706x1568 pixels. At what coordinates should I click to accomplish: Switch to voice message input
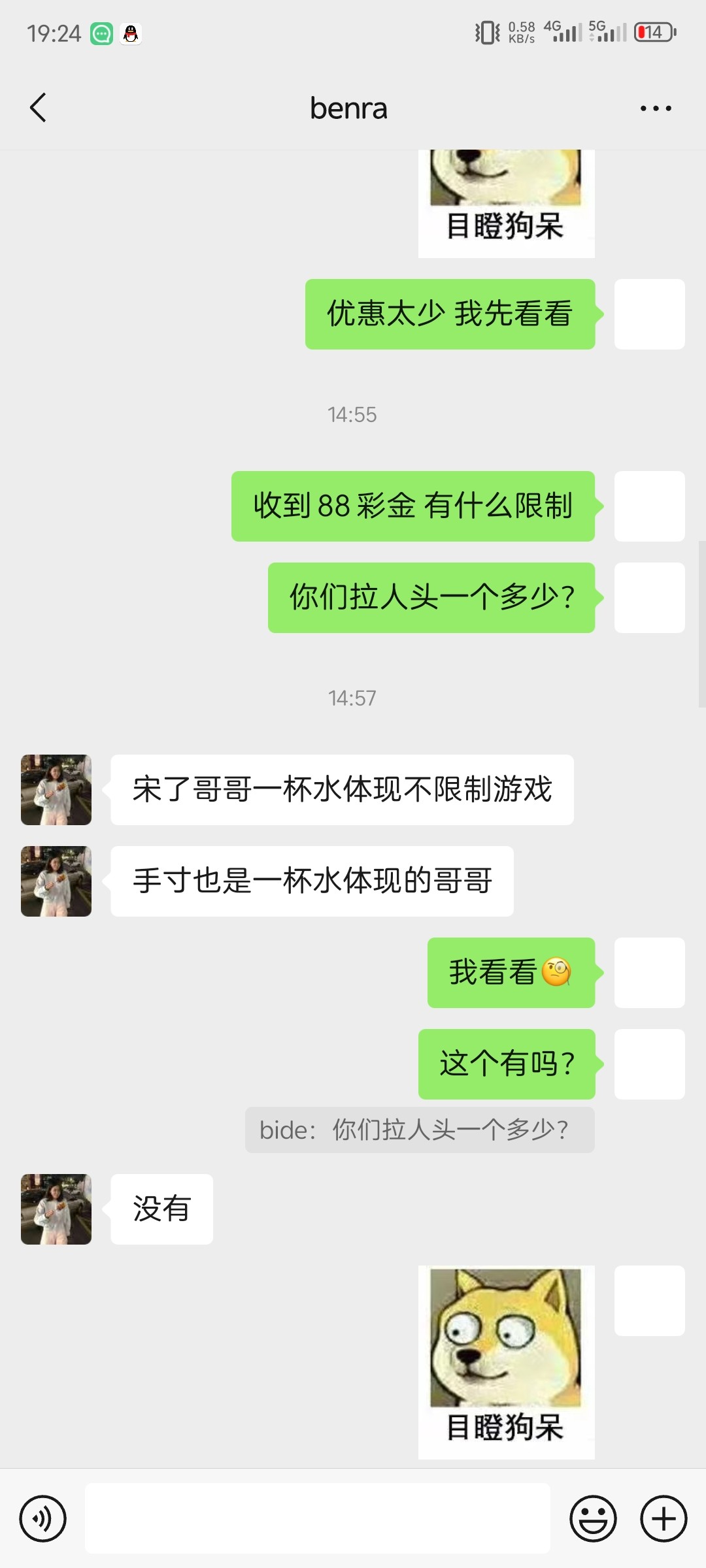pyautogui.click(x=43, y=1518)
